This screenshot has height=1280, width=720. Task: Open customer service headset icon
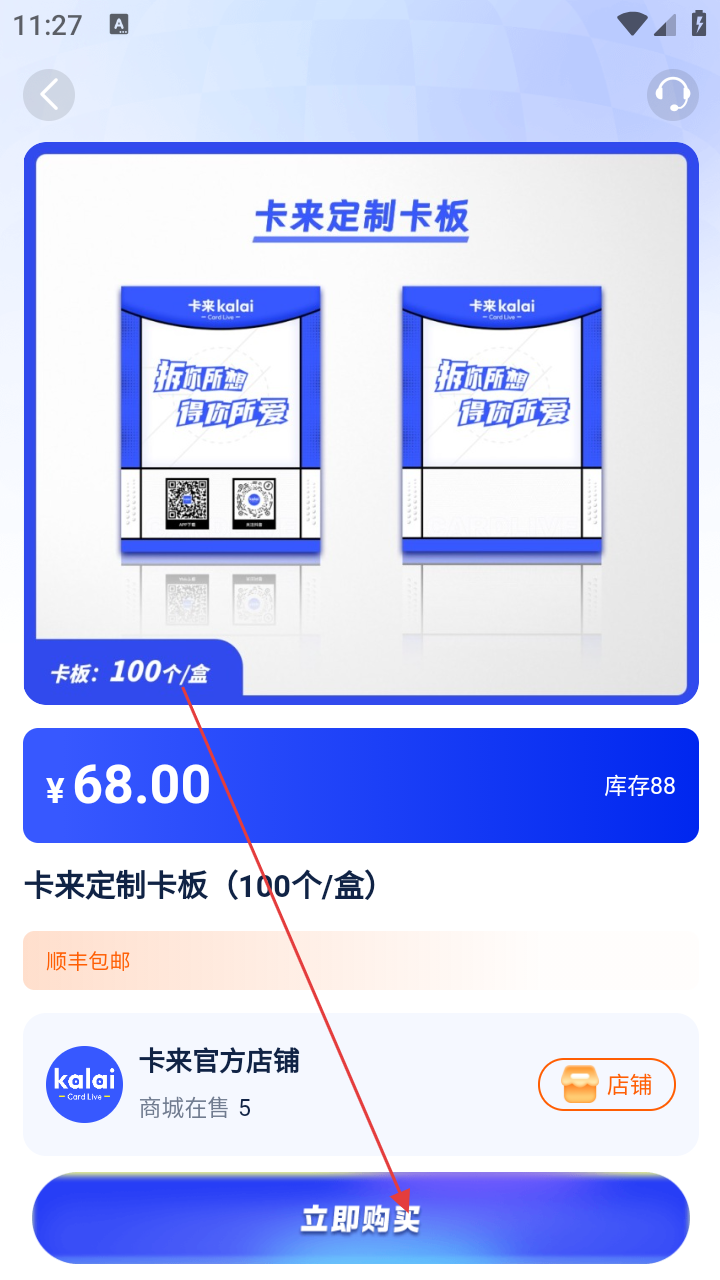[672, 95]
